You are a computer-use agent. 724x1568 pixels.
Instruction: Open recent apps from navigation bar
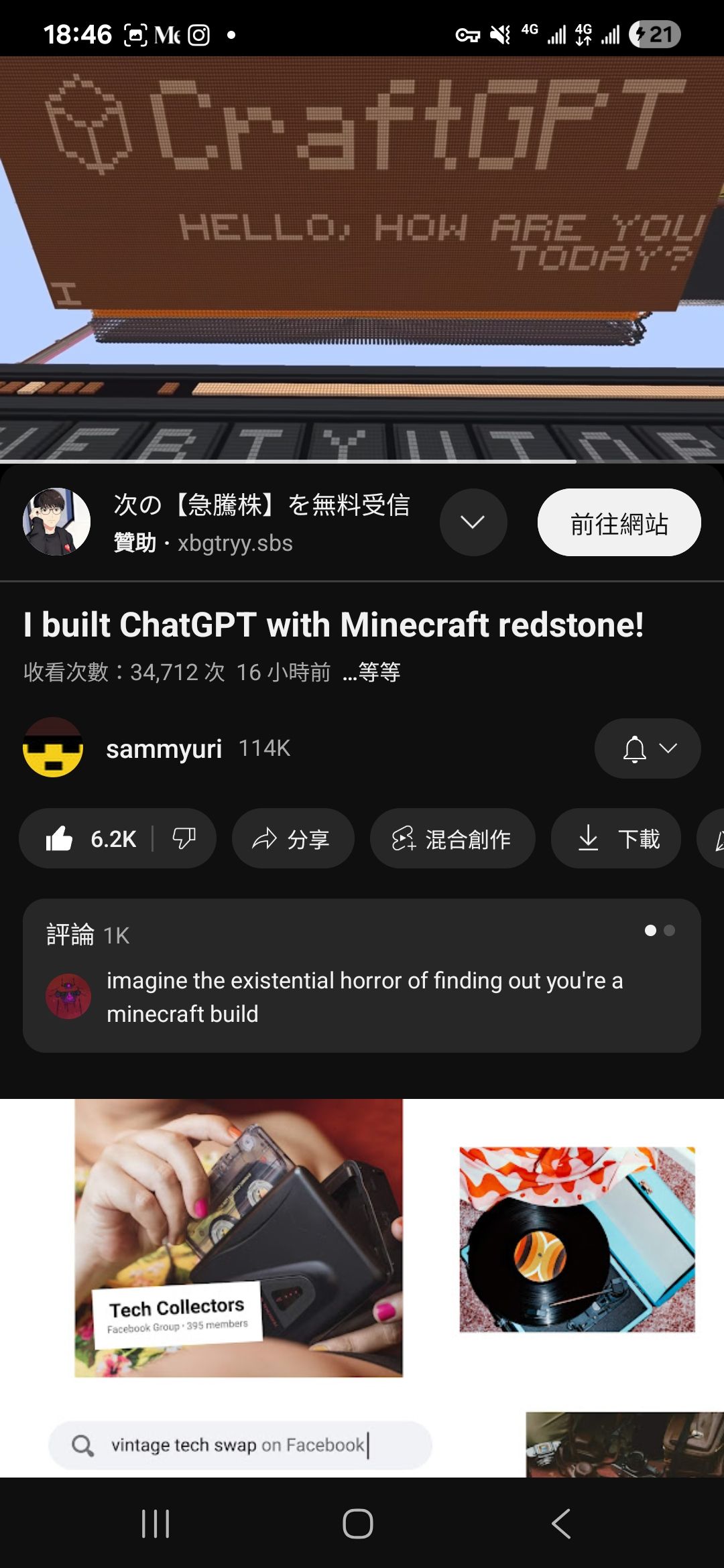tap(156, 1524)
